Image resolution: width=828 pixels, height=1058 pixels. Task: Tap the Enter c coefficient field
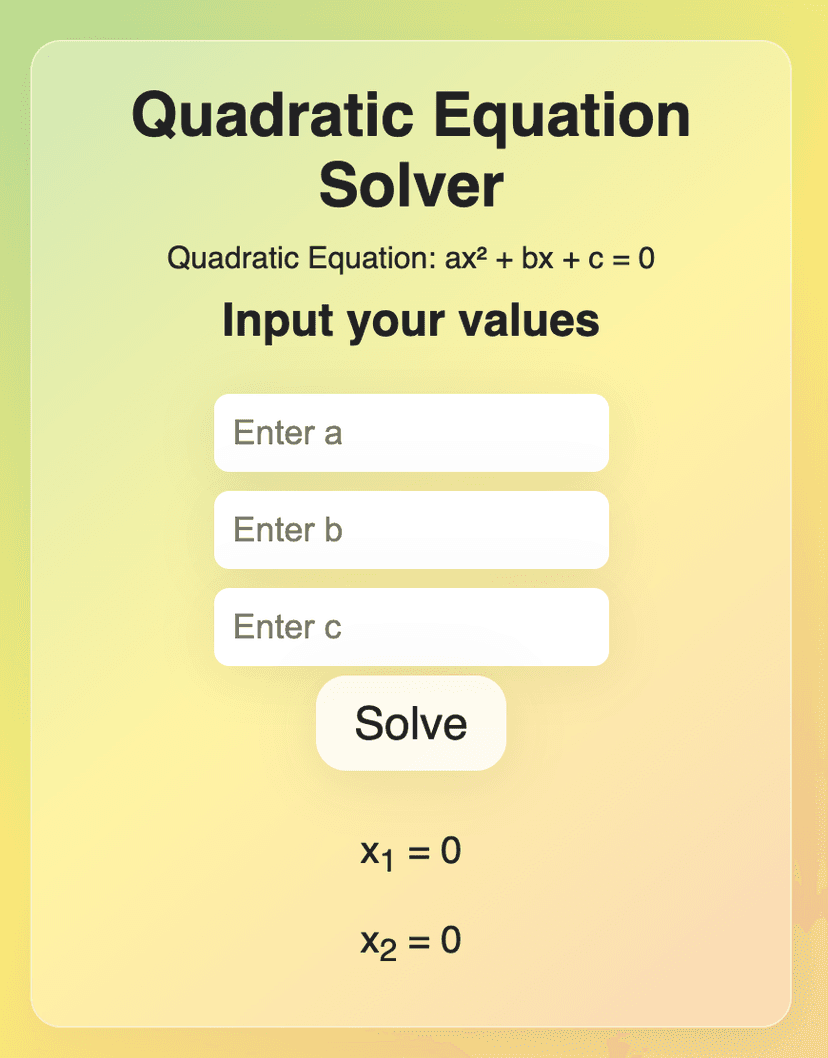[x=411, y=627]
